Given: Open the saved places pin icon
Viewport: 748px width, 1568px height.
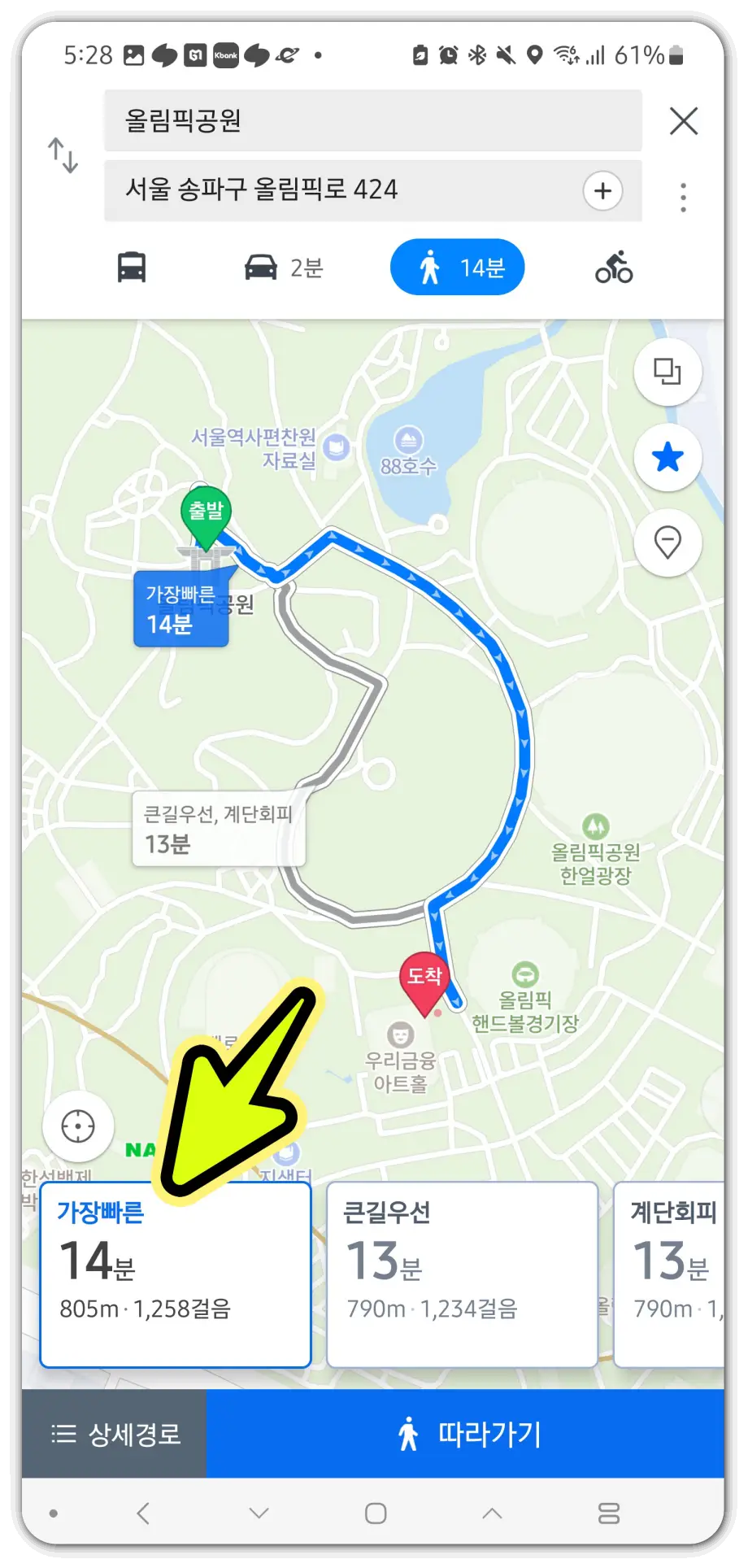Looking at the screenshot, I should 668,544.
